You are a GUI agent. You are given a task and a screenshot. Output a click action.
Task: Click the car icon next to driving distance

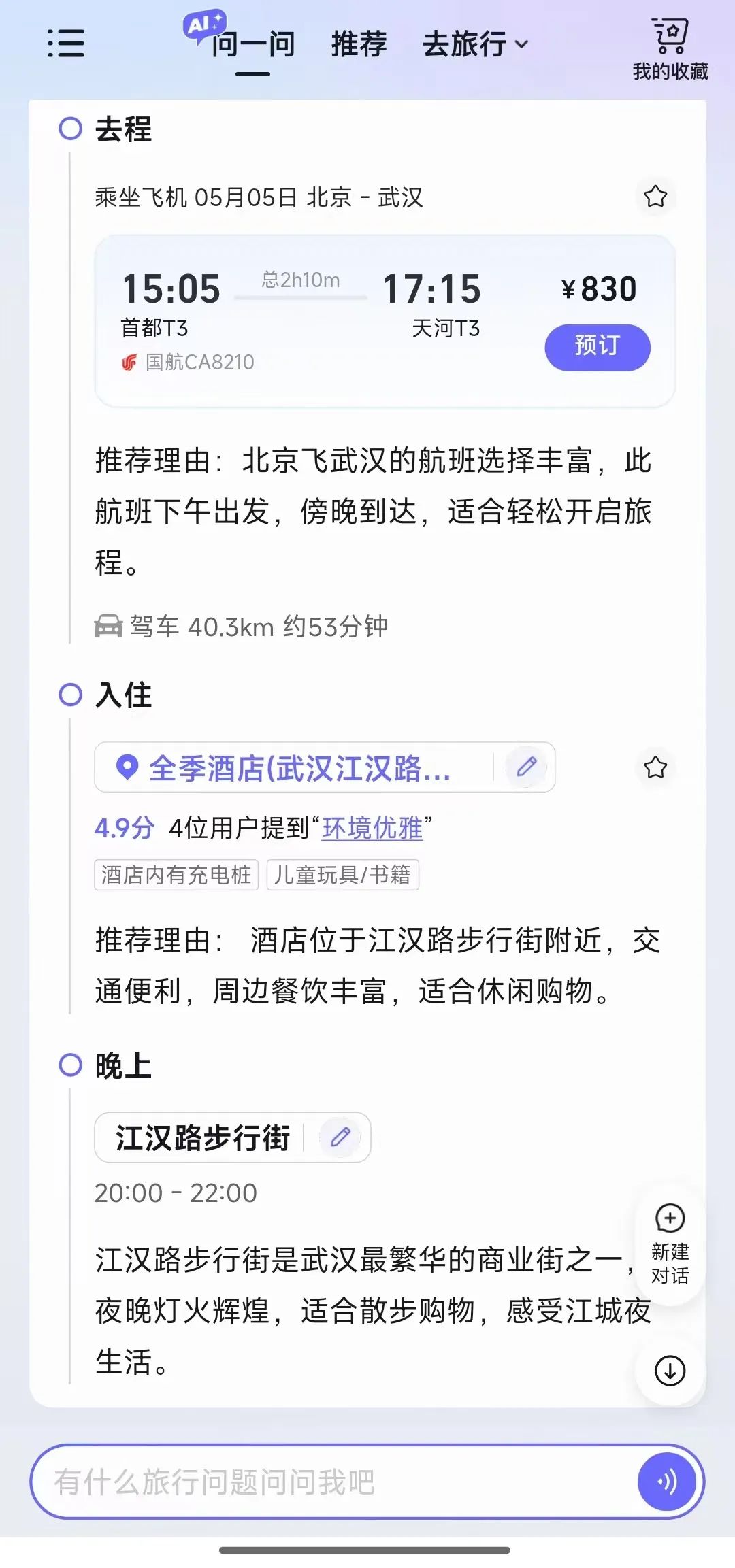pyautogui.click(x=109, y=627)
